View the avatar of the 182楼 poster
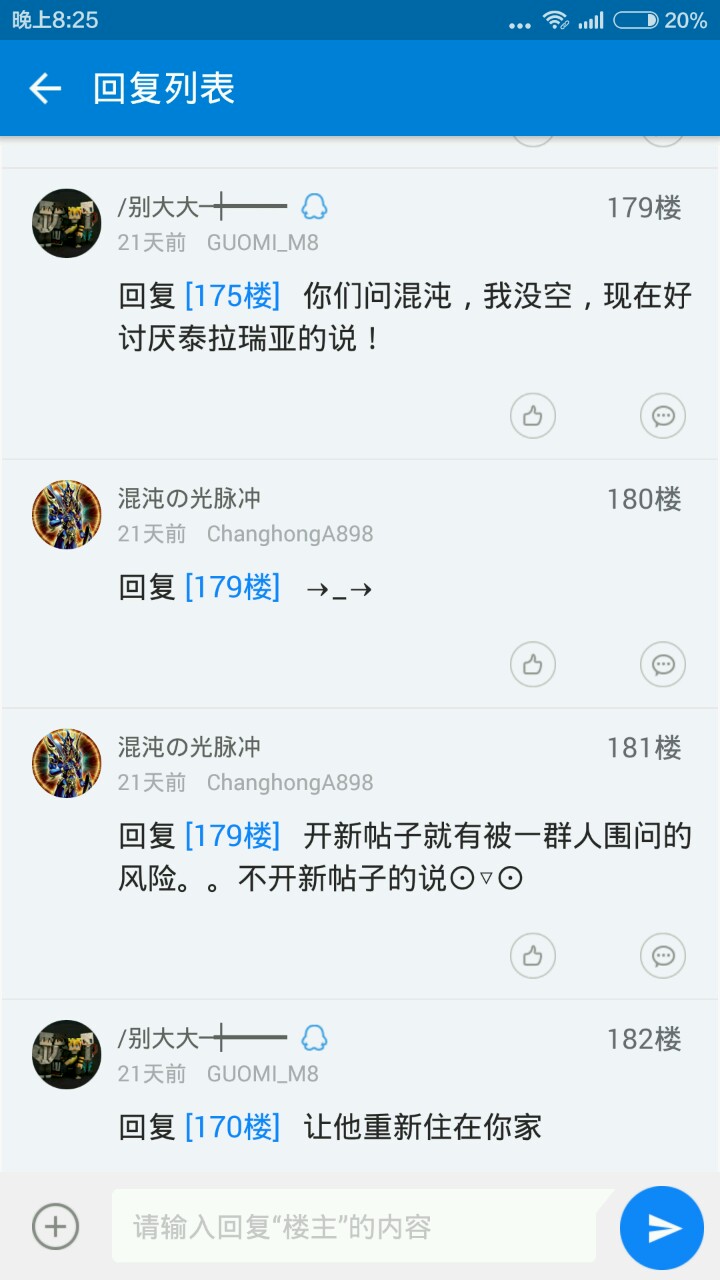Image resolution: width=720 pixels, height=1280 pixels. click(67, 1054)
